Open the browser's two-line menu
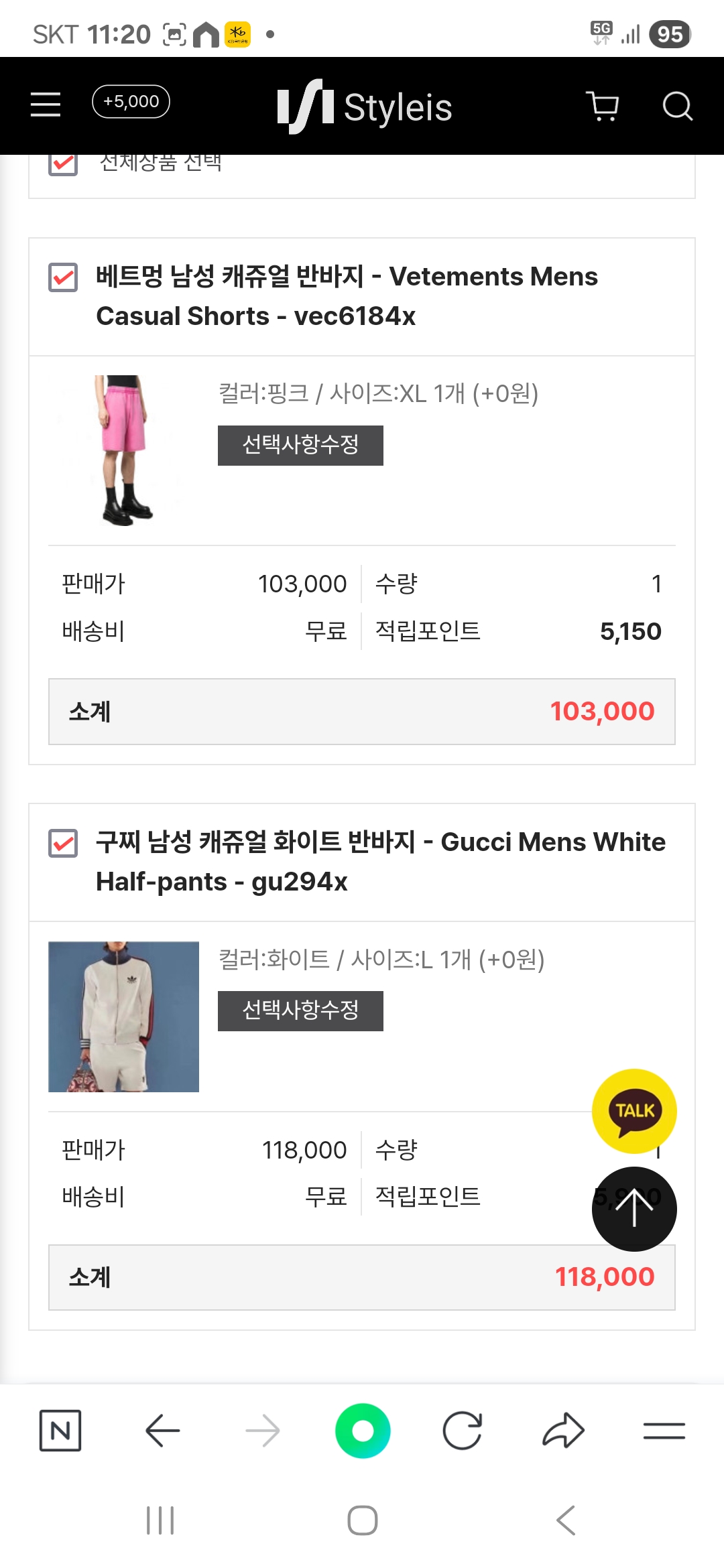Image resolution: width=724 pixels, height=1568 pixels. (x=664, y=1431)
